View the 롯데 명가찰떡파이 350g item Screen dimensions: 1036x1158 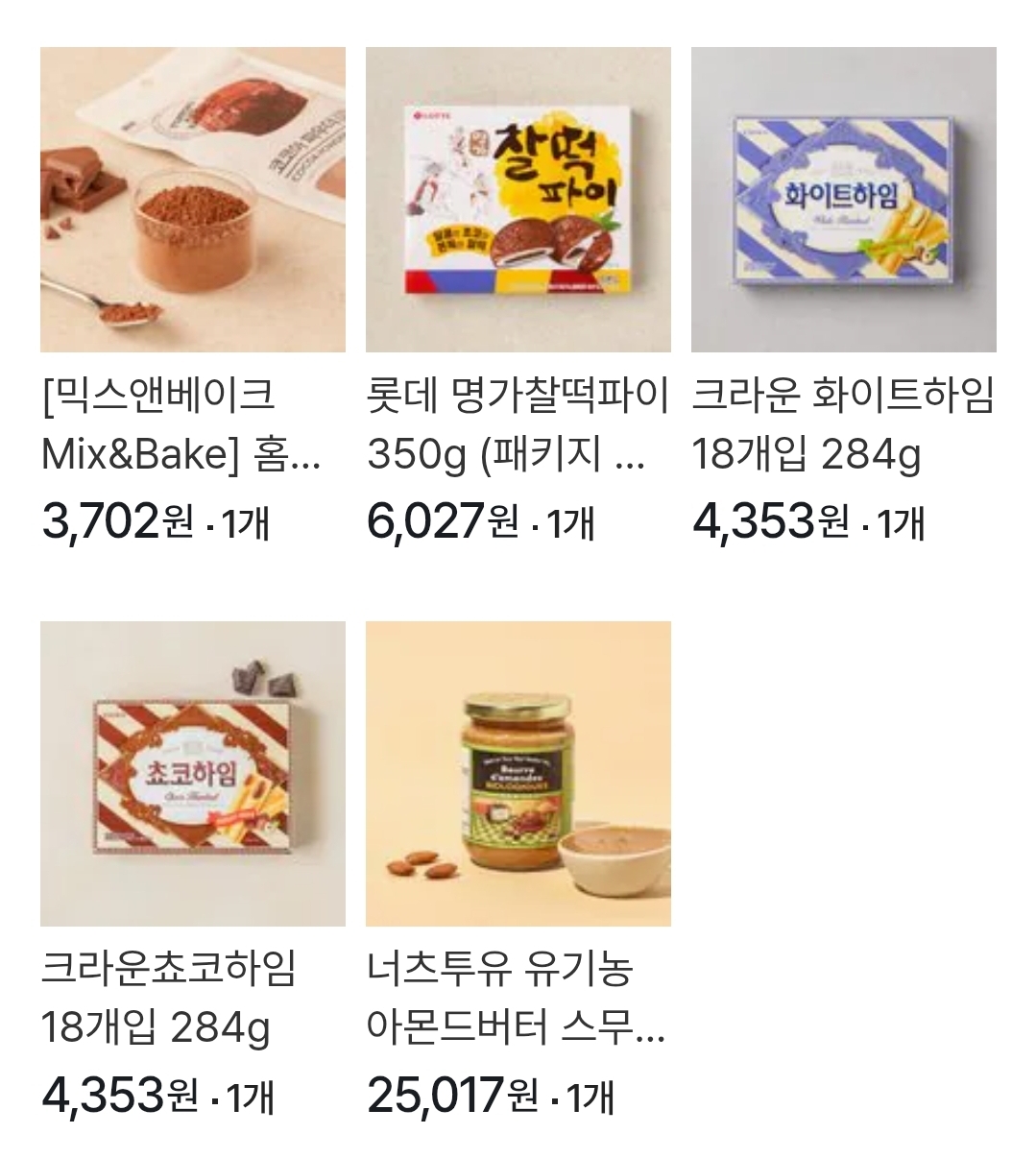click(518, 200)
